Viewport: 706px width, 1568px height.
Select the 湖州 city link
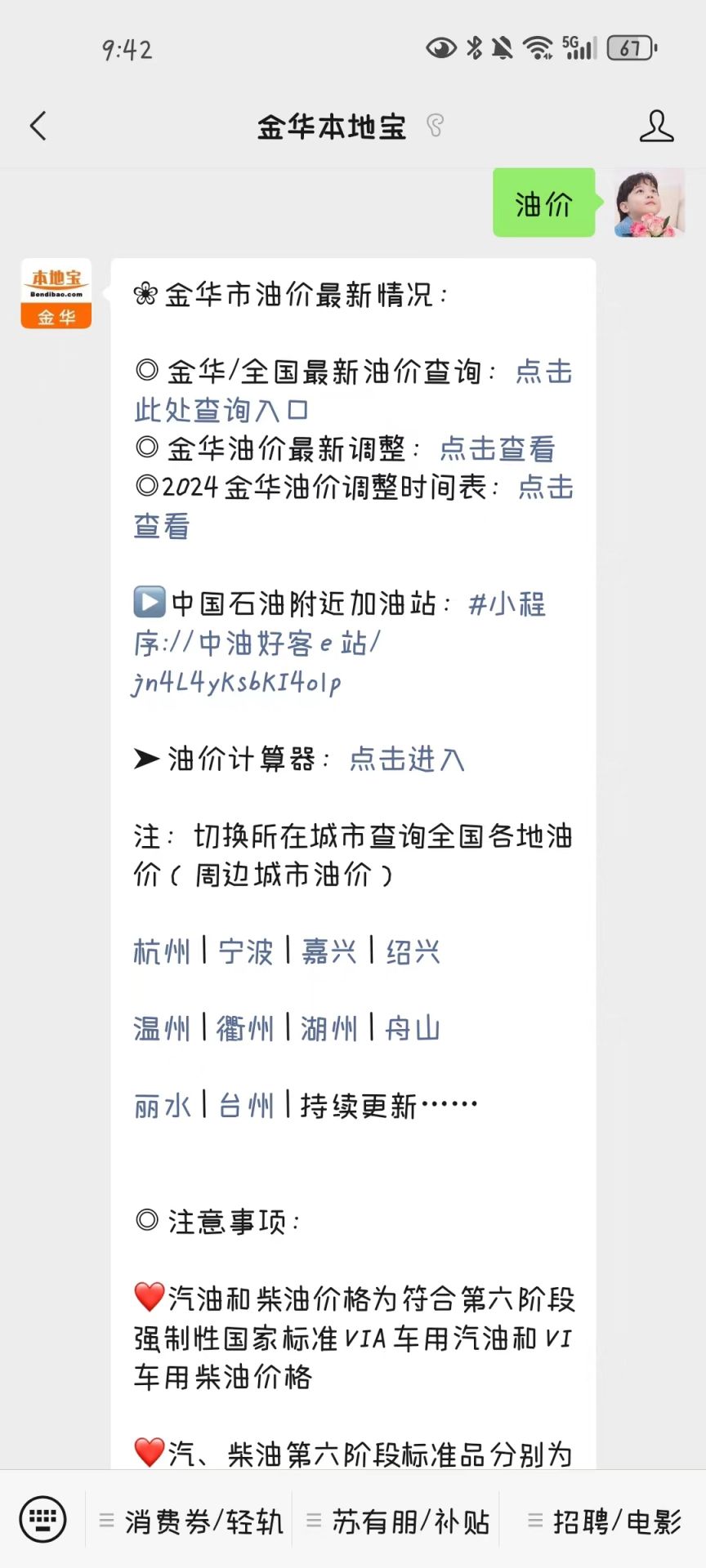click(328, 1029)
